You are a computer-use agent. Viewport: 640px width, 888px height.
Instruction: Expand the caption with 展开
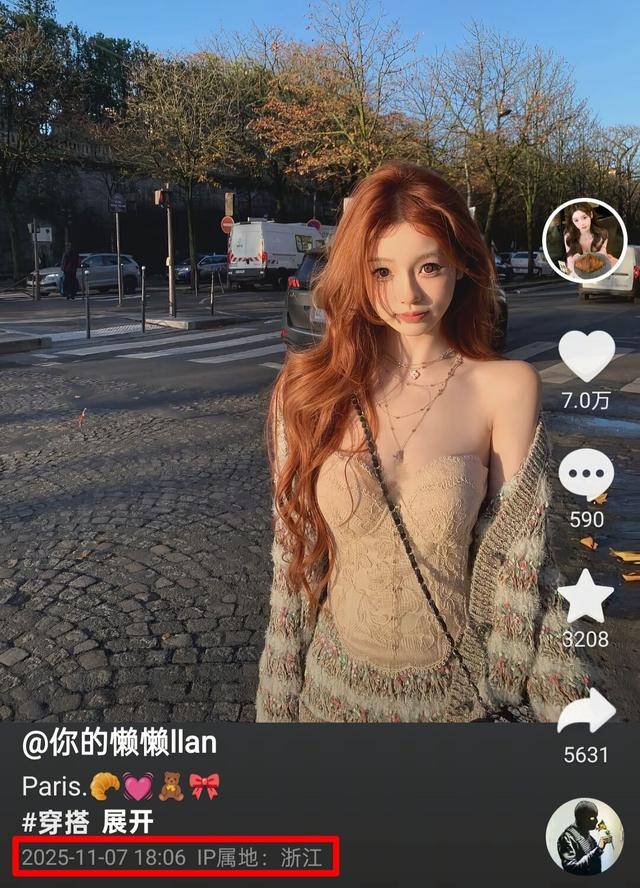pos(129,821)
